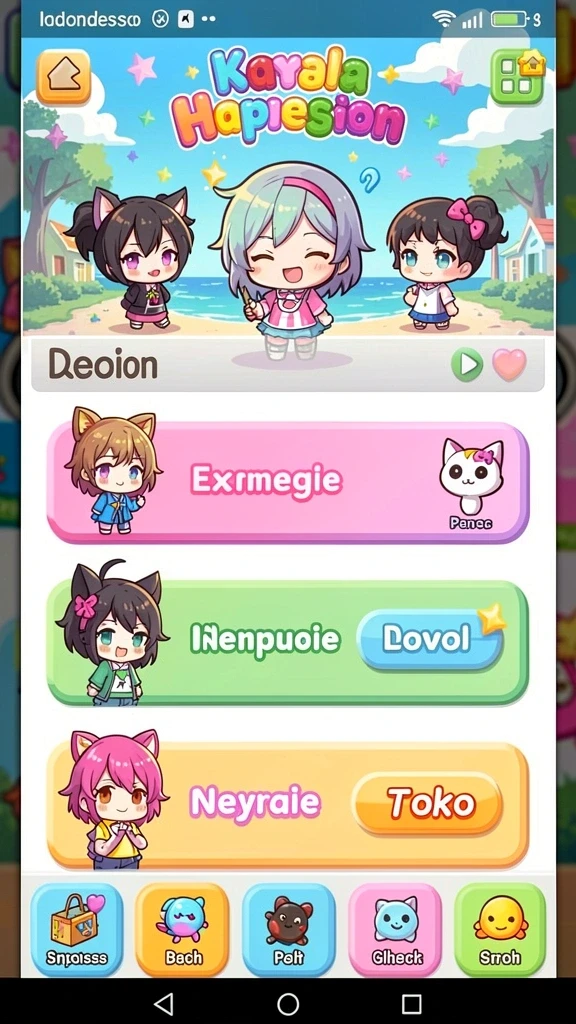Viewport: 576px width, 1024px height.
Task: Open the pink Exrmegie card
Action: pyautogui.click(x=287, y=482)
